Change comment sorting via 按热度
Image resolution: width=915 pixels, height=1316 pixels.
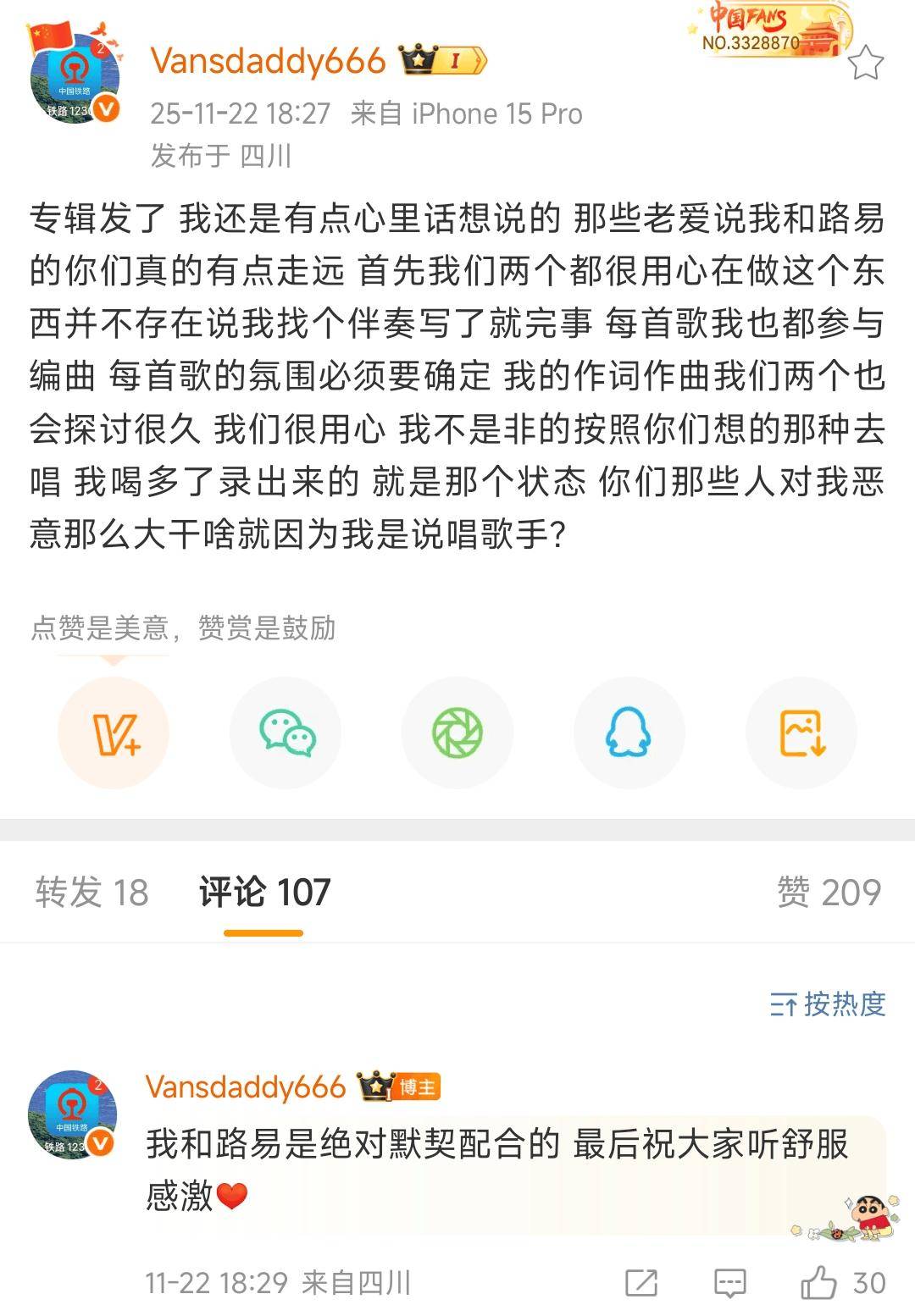click(x=828, y=1004)
